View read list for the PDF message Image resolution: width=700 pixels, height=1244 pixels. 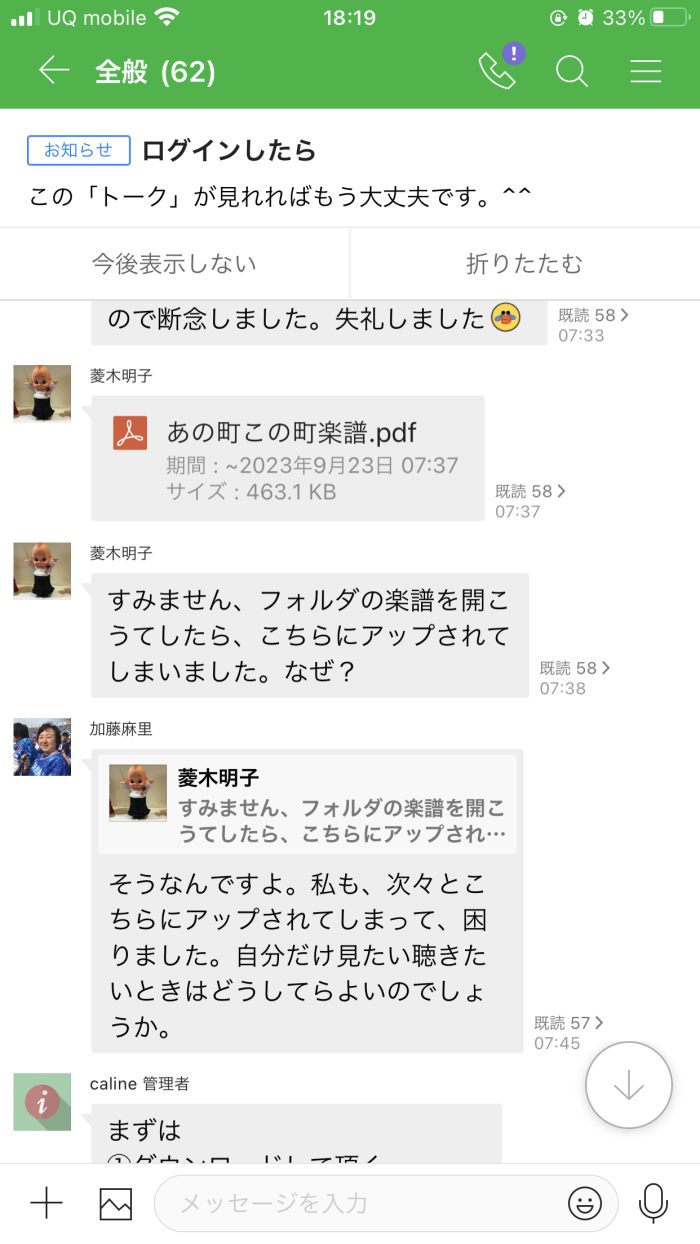tap(530, 491)
